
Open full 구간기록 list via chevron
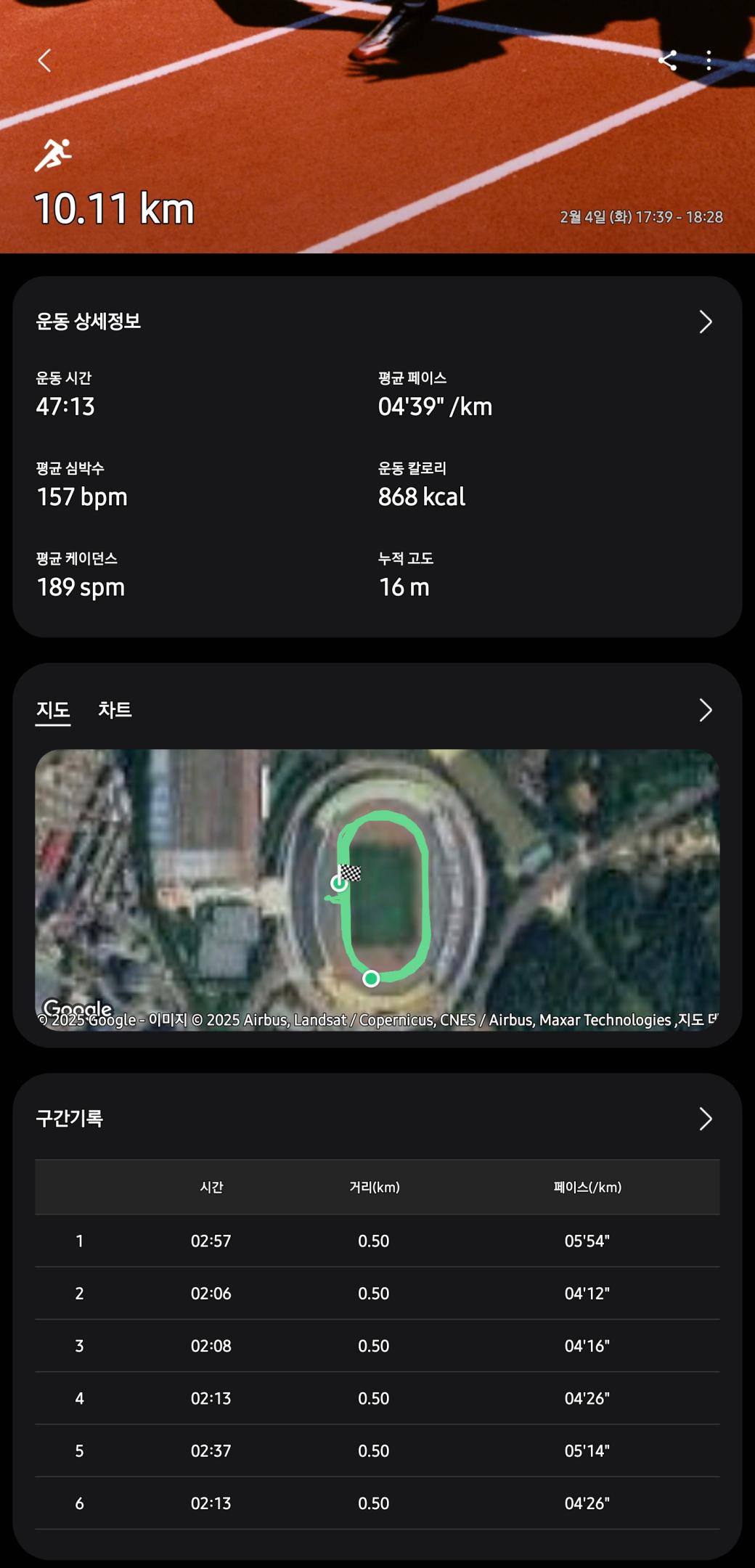coord(705,1119)
